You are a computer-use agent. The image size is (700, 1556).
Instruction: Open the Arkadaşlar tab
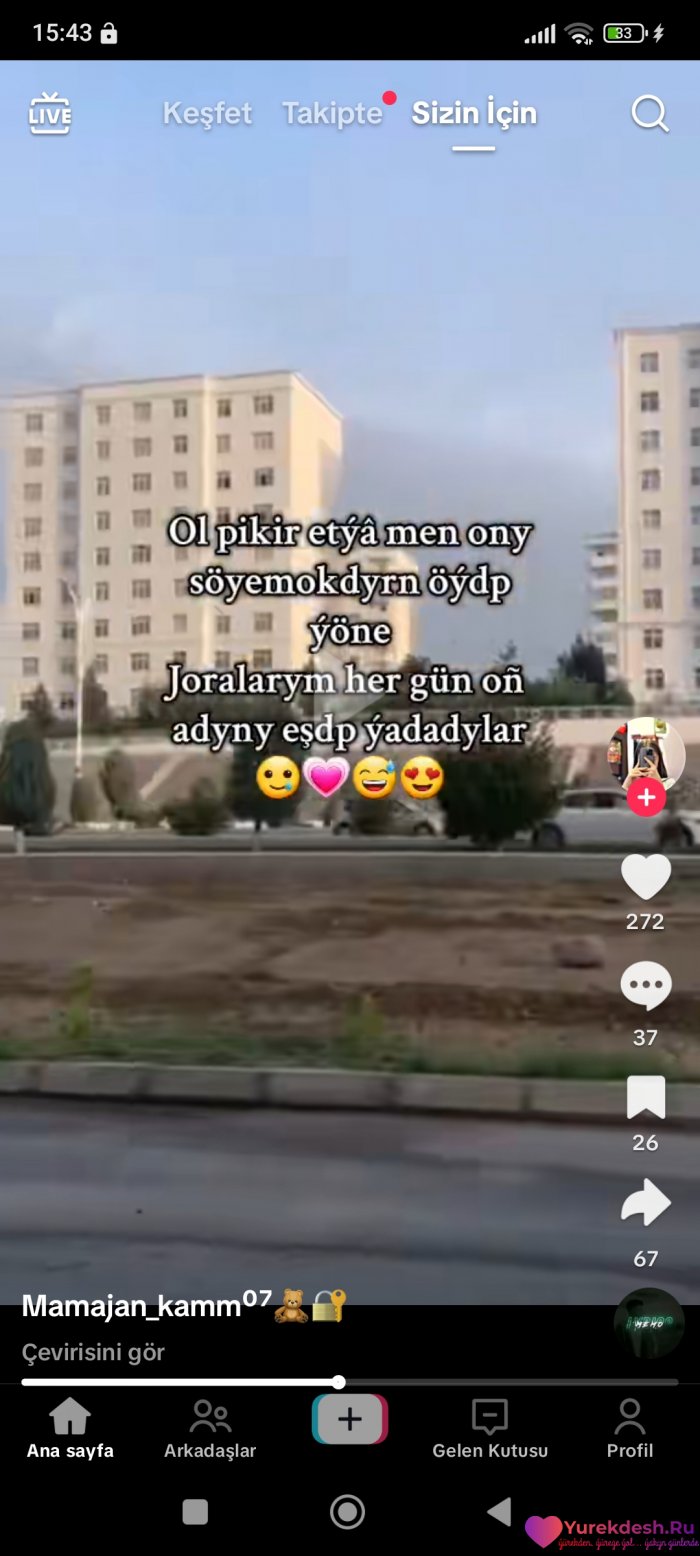[x=210, y=1429]
